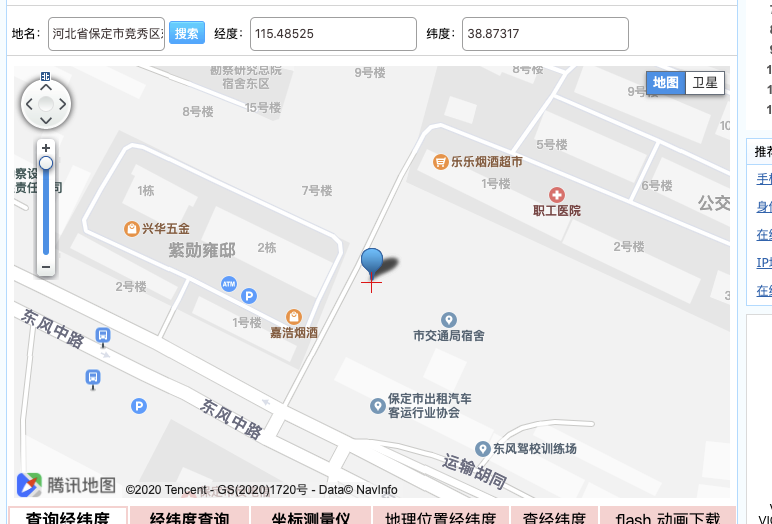
Task: Switch map to 卫星 satellite view
Action: pyautogui.click(x=705, y=83)
